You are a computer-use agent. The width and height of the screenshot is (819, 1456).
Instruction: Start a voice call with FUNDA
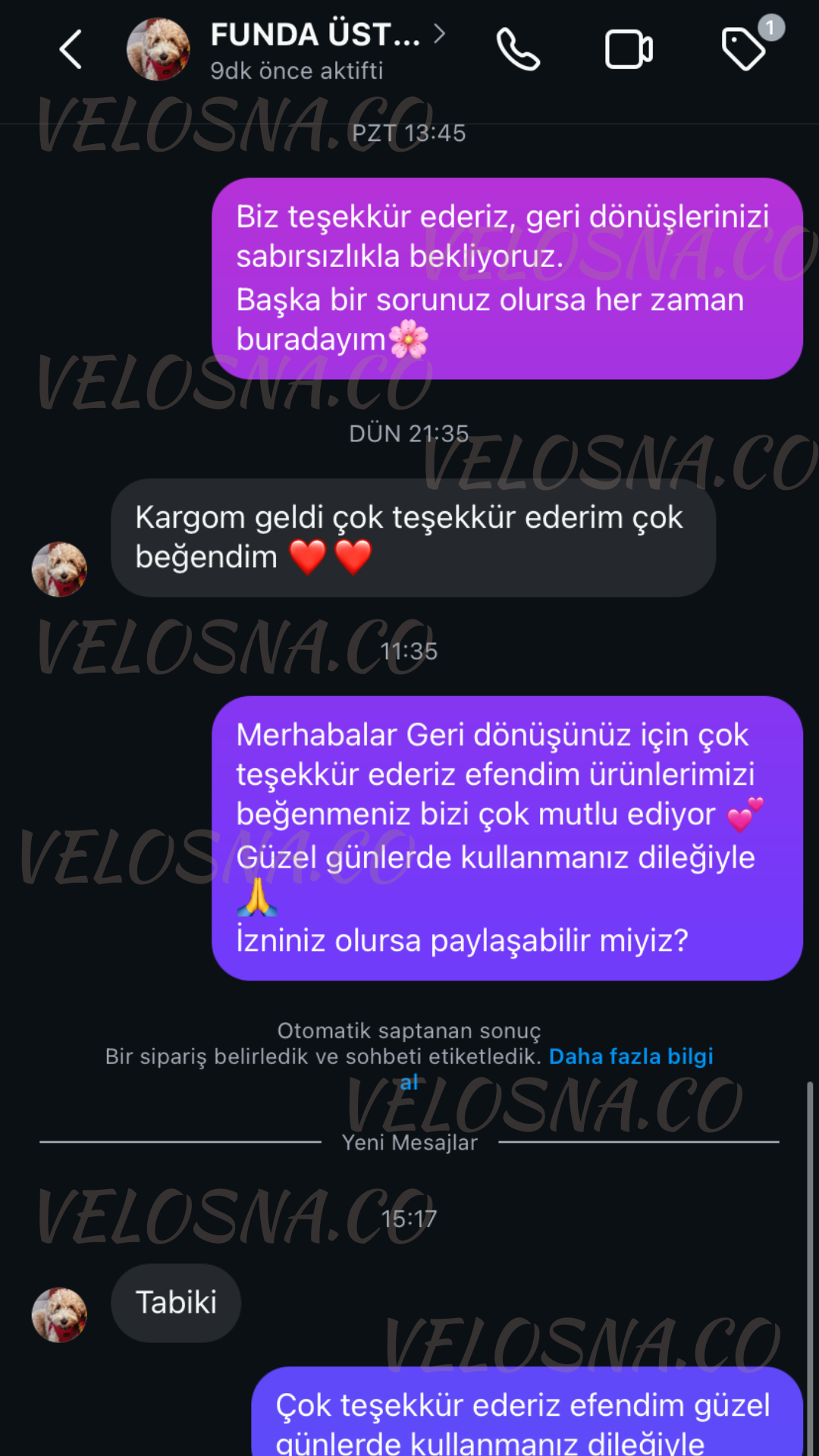tap(518, 50)
